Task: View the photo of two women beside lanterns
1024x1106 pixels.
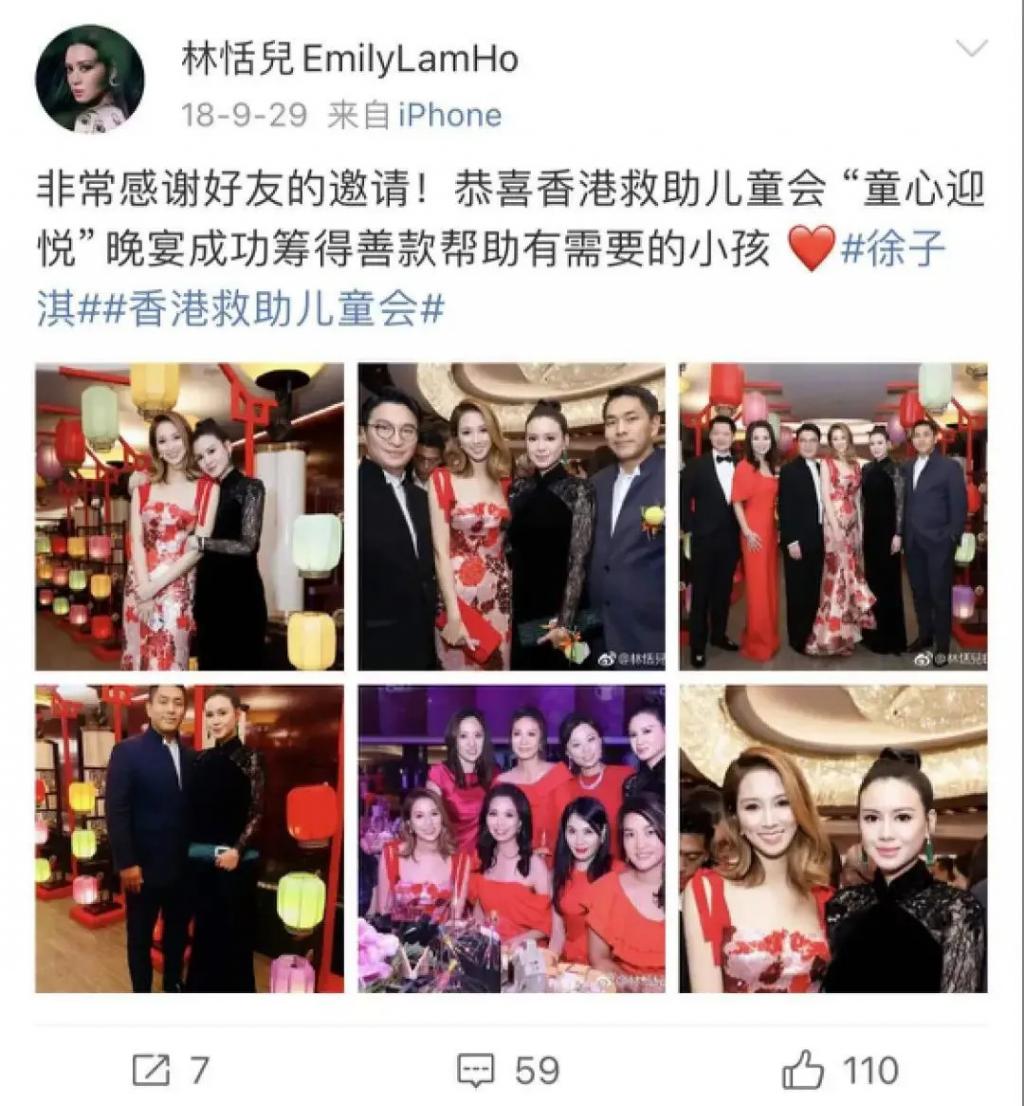Action: pos(190,516)
